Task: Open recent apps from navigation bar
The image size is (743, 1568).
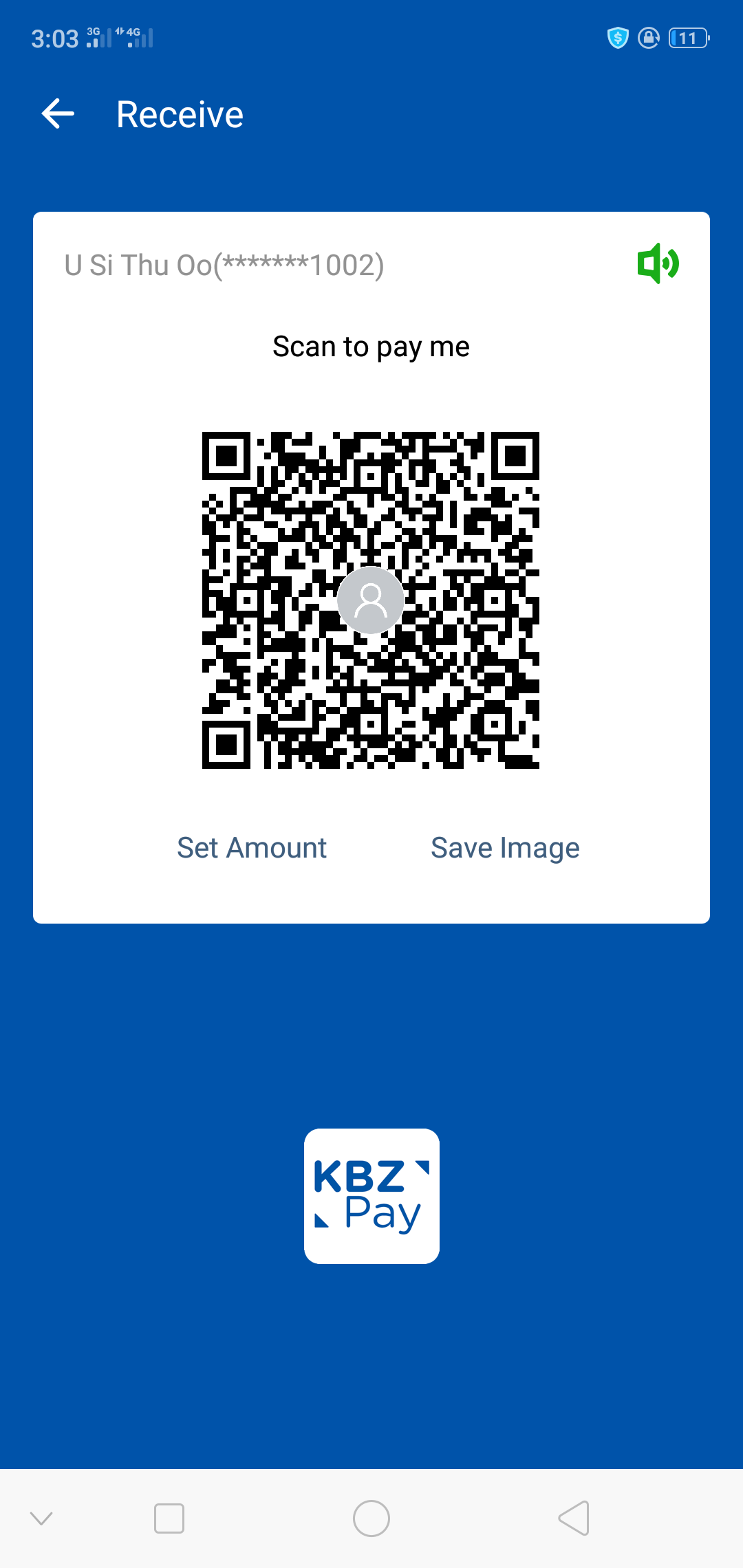Action: [x=169, y=1518]
